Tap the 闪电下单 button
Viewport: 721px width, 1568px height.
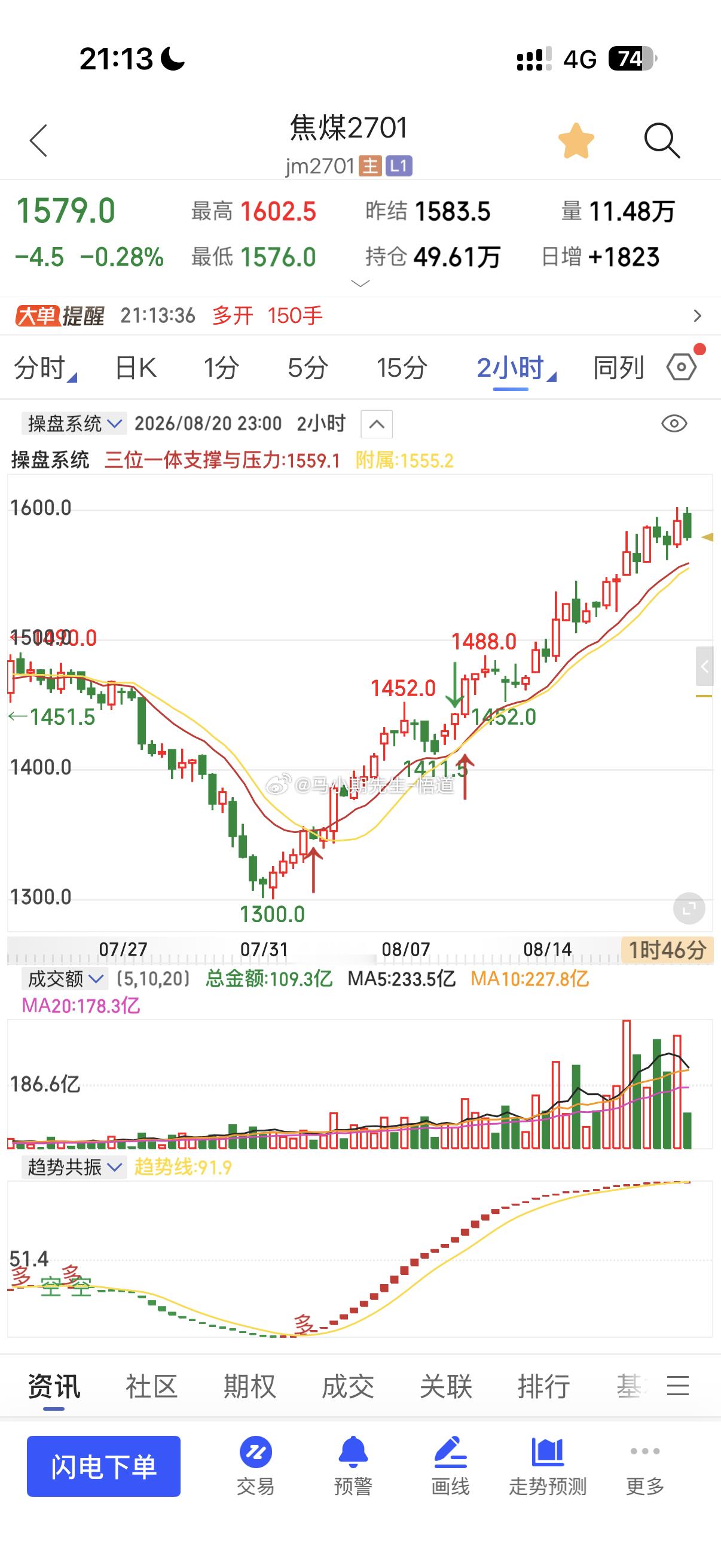pyautogui.click(x=103, y=1466)
